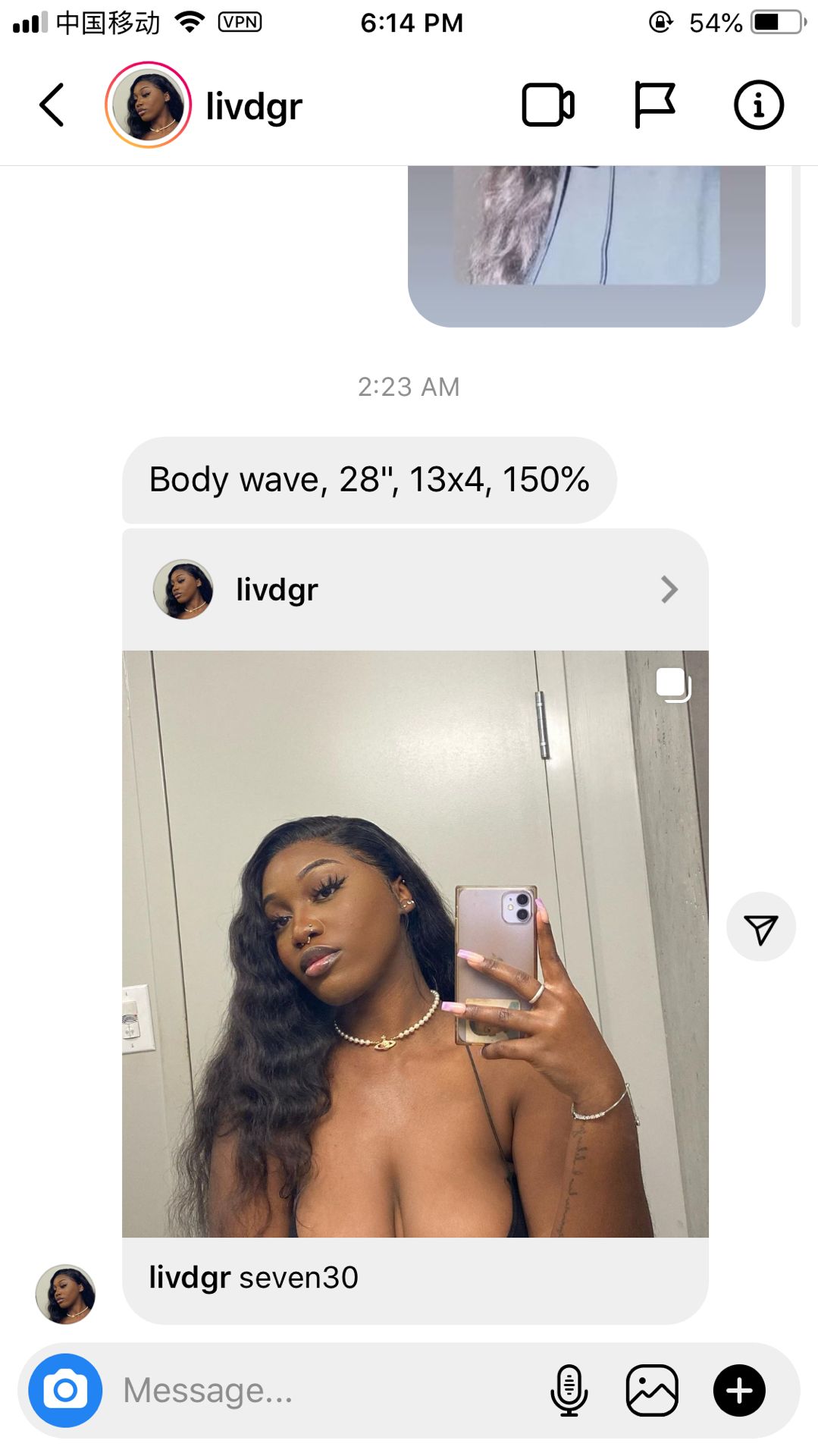View livdgr's story from header avatar
Viewport: 818px width, 1456px height.
(x=148, y=105)
